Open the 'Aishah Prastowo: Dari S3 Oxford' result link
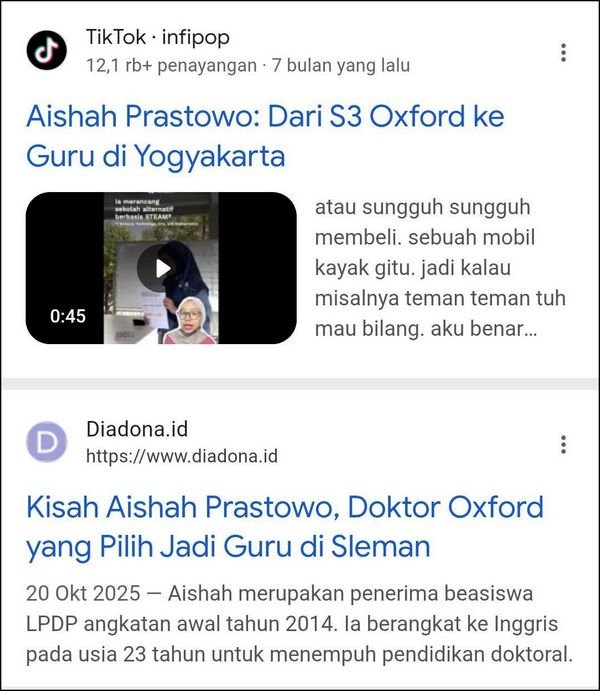The height and width of the screenshot is (691, 600). click(x=265, y=136)
